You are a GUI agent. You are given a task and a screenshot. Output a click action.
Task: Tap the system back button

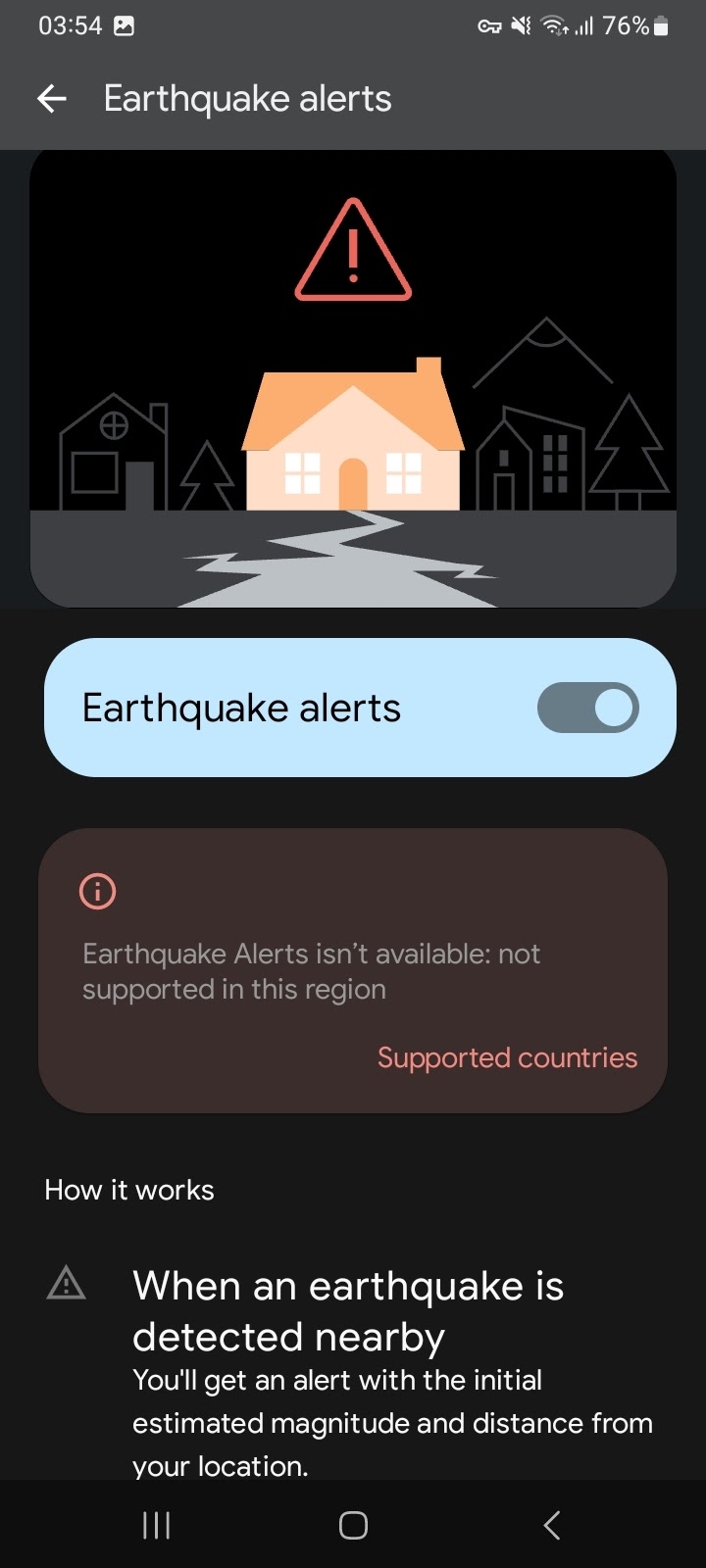click(552, 1525)
